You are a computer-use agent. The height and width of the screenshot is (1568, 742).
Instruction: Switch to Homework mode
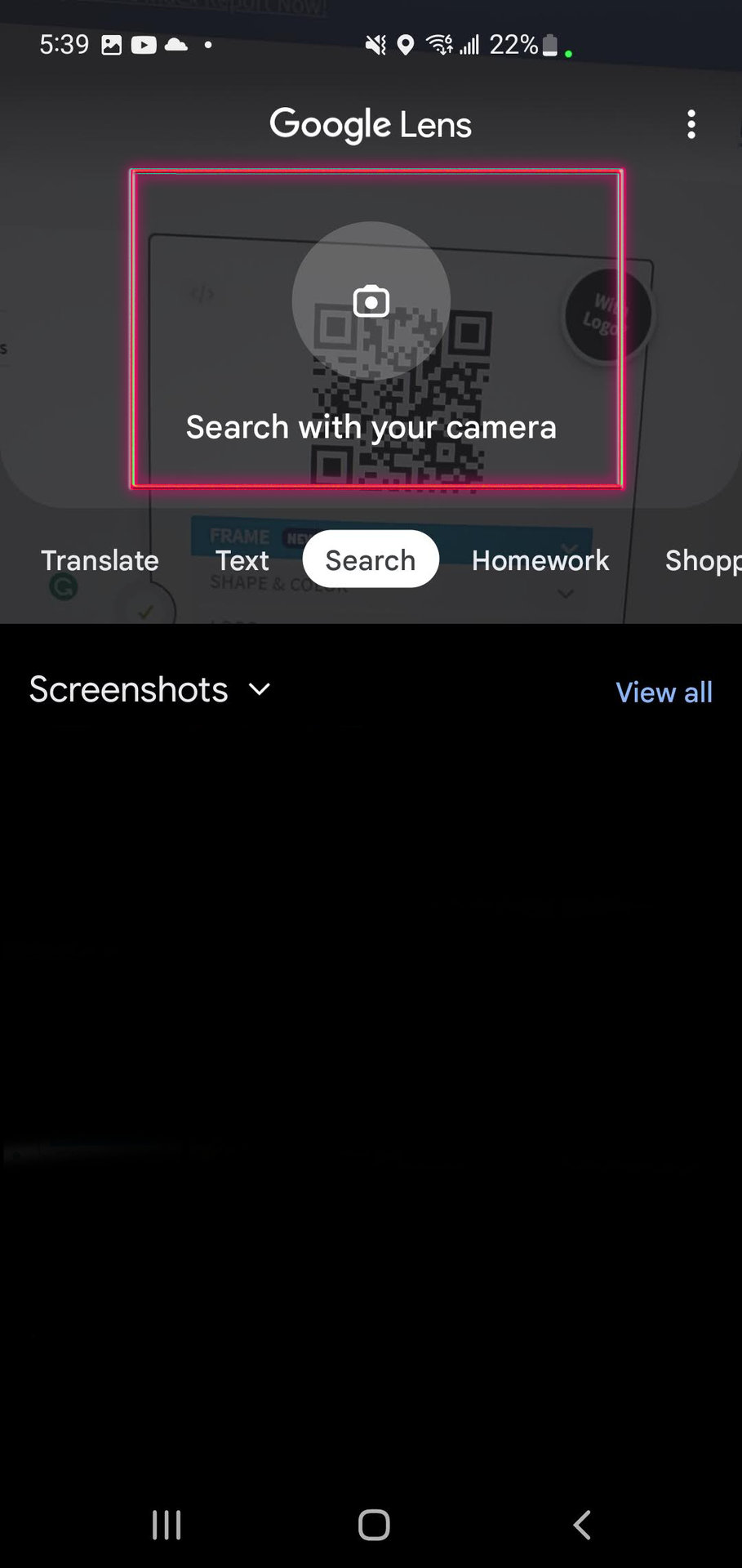pyautogui.click(x=540, y=560)
